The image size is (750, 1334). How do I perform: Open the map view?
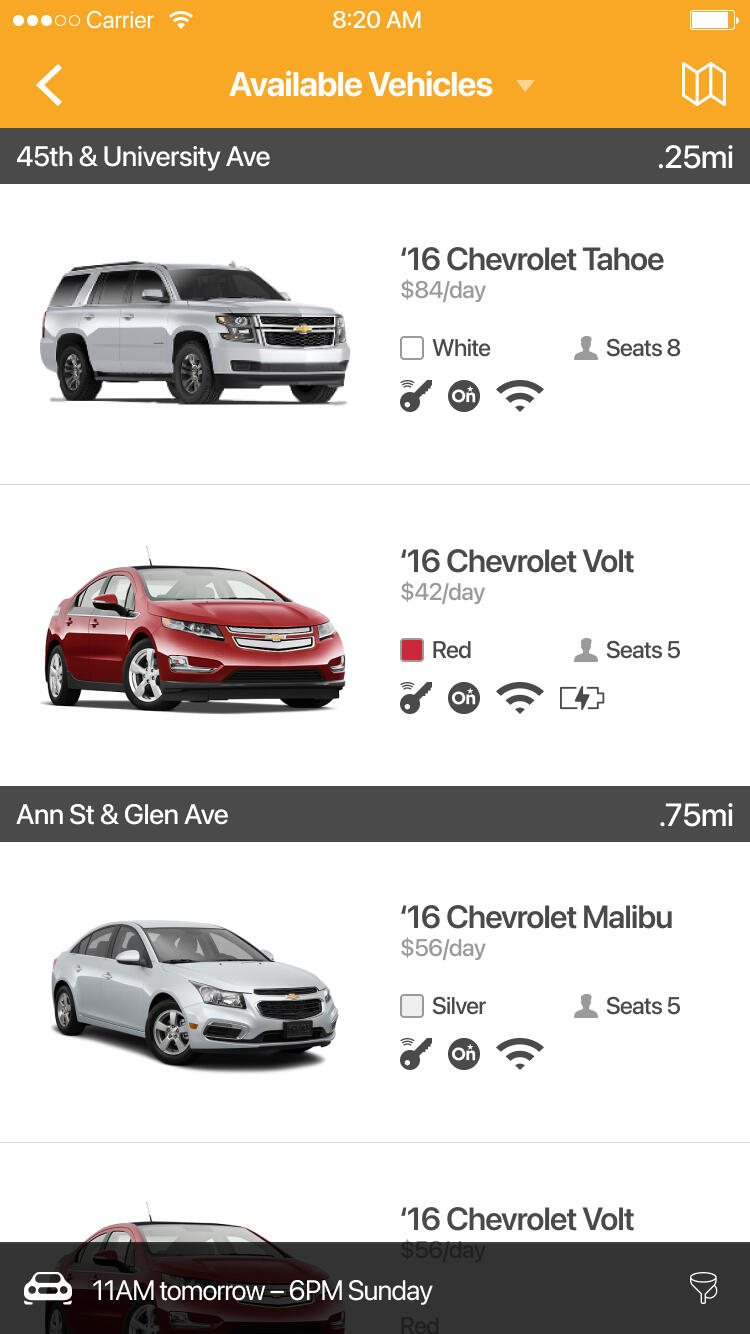[x=703, y=85]
